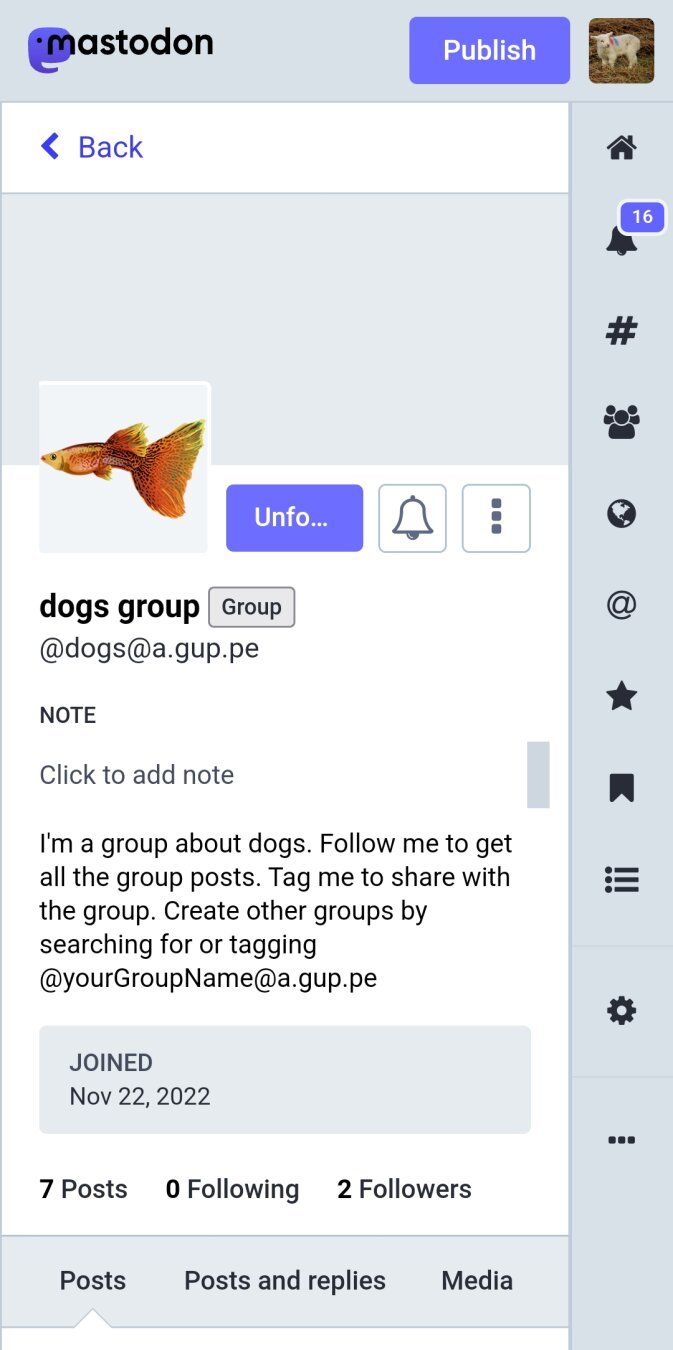Open notifications with the 16 badge
The width and height of the screenshot is (673, 1350).
point(621,238)
